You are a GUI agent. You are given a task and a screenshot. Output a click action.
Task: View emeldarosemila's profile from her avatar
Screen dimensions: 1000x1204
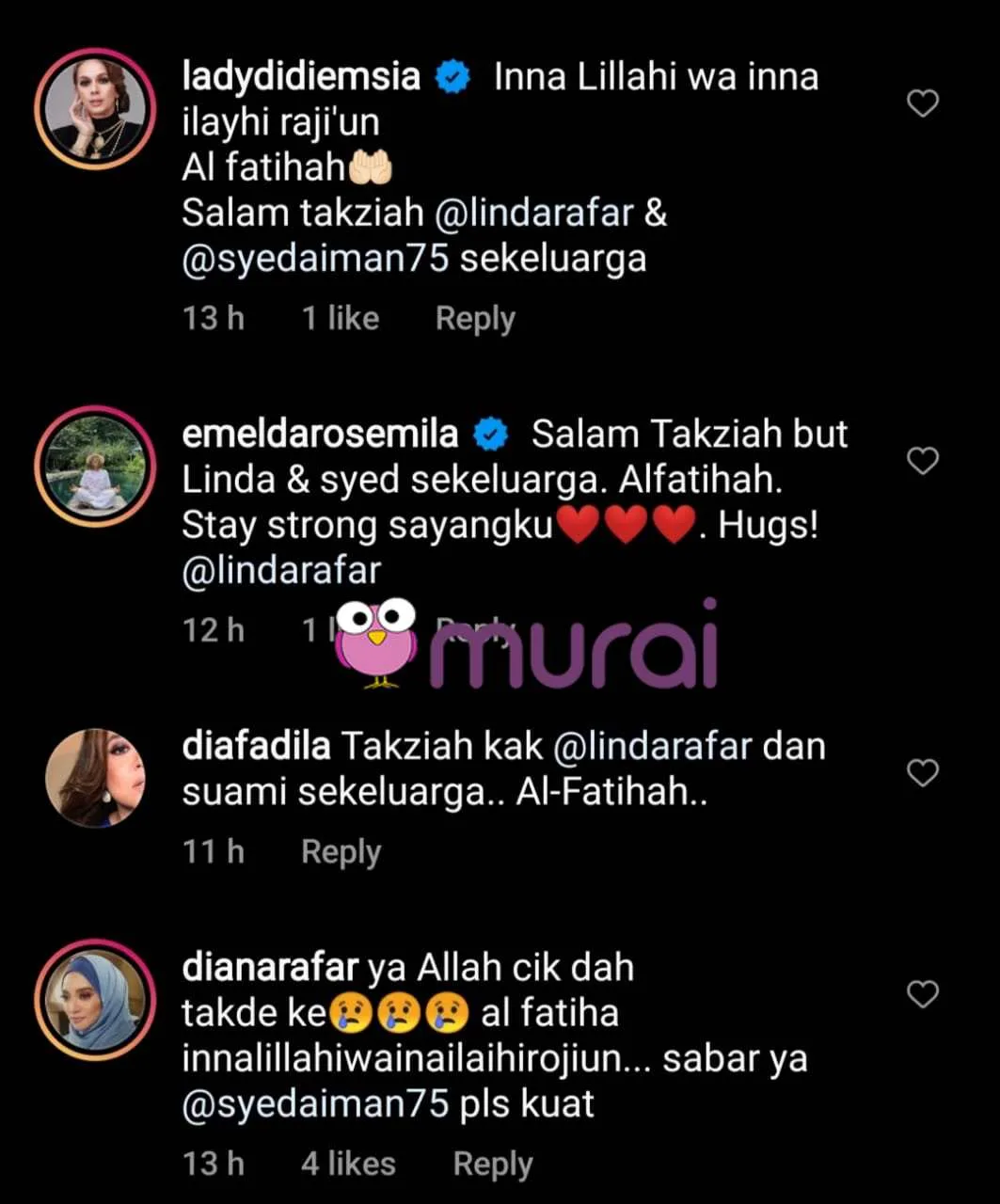click(x=95, y=467)
